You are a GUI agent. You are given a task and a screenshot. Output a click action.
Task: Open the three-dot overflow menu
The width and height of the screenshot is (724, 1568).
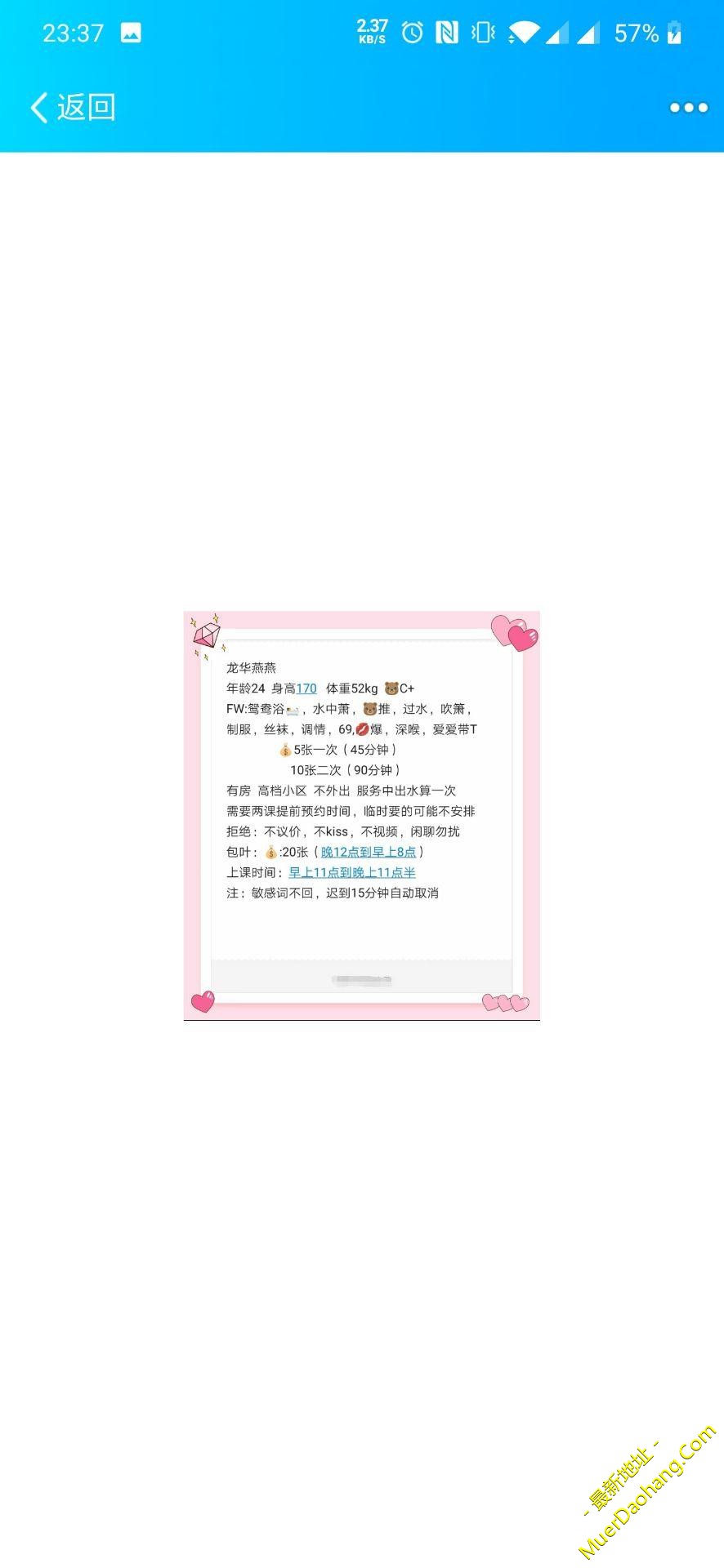(688, 107)
